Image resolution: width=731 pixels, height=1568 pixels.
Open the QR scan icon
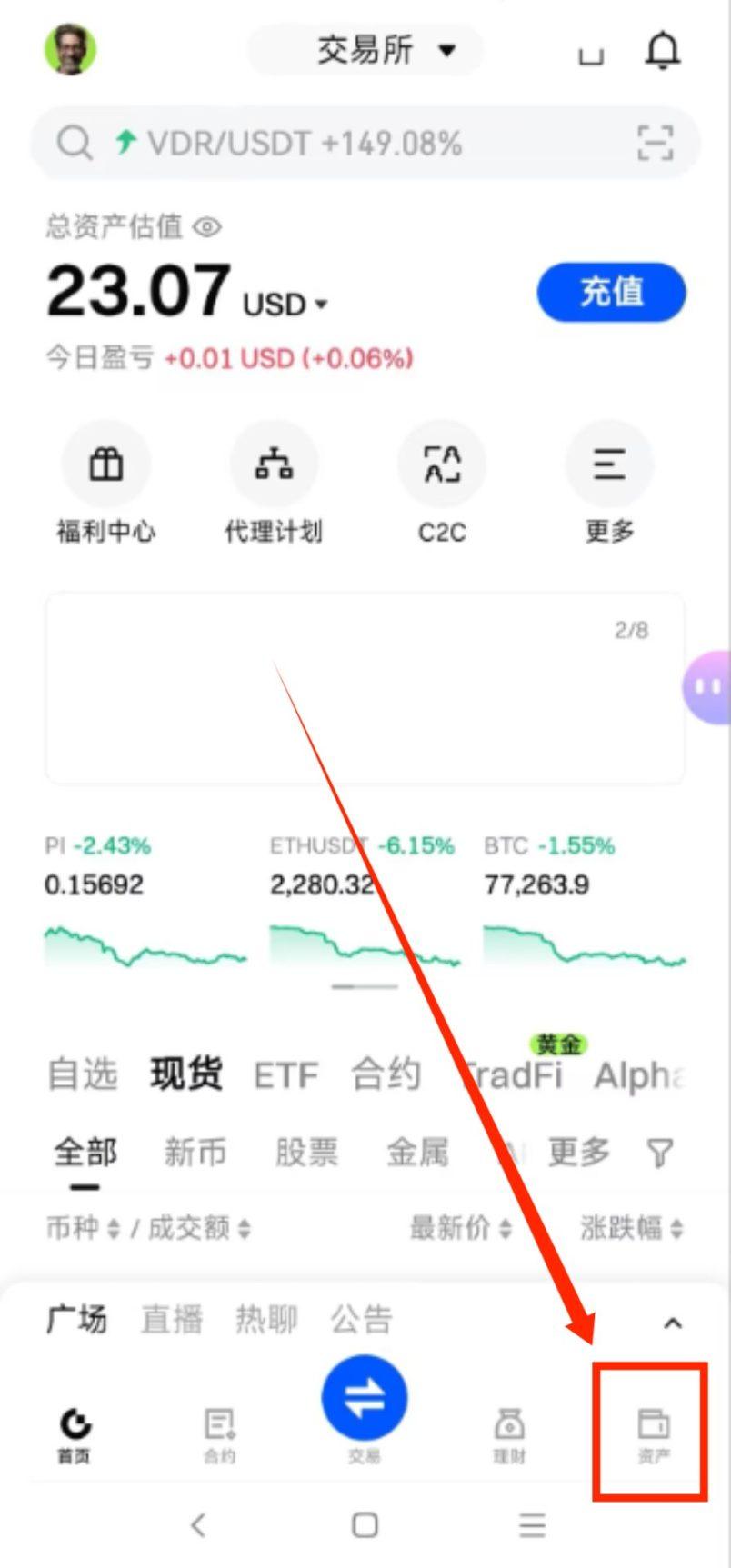pyautogui.click(x=655, y=144)
